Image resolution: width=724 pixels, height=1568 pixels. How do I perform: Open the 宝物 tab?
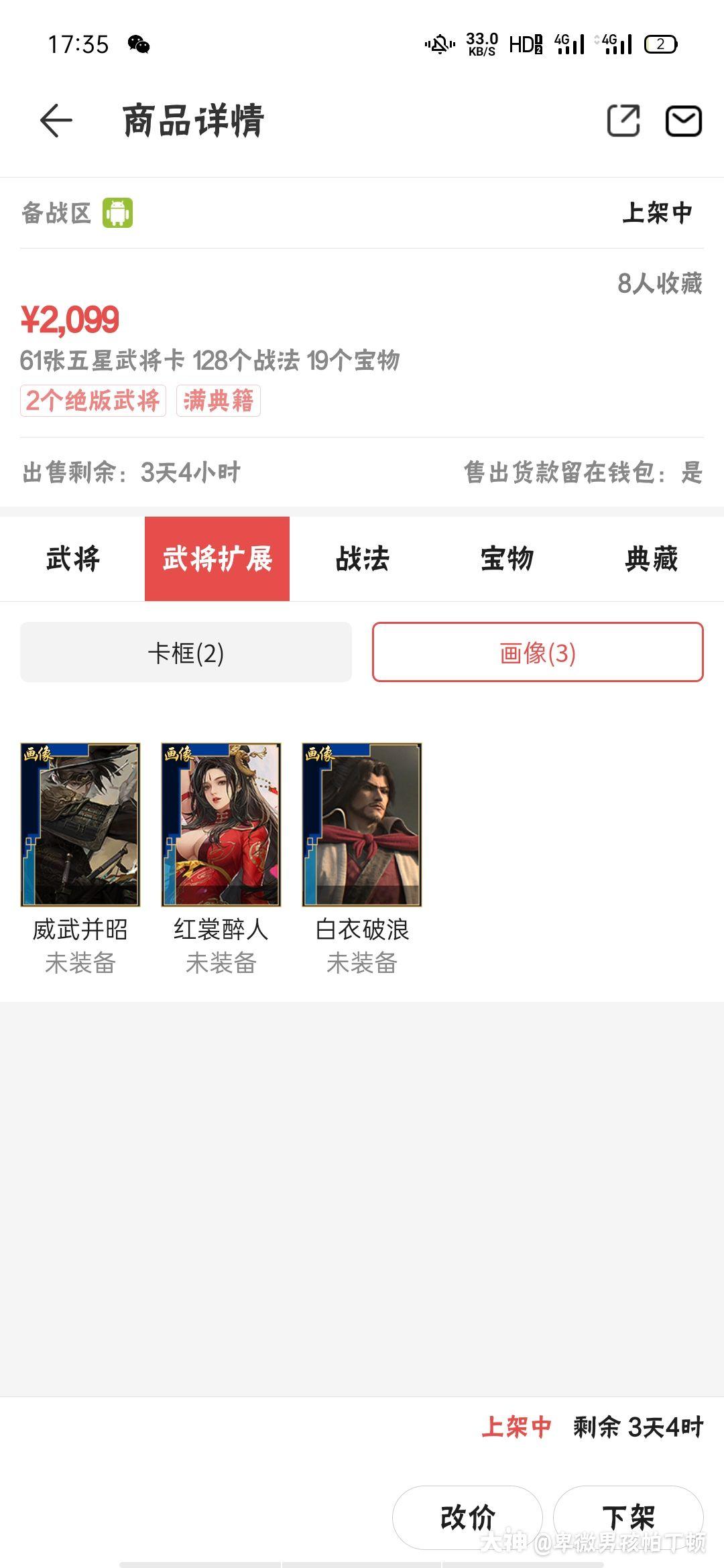507,559
